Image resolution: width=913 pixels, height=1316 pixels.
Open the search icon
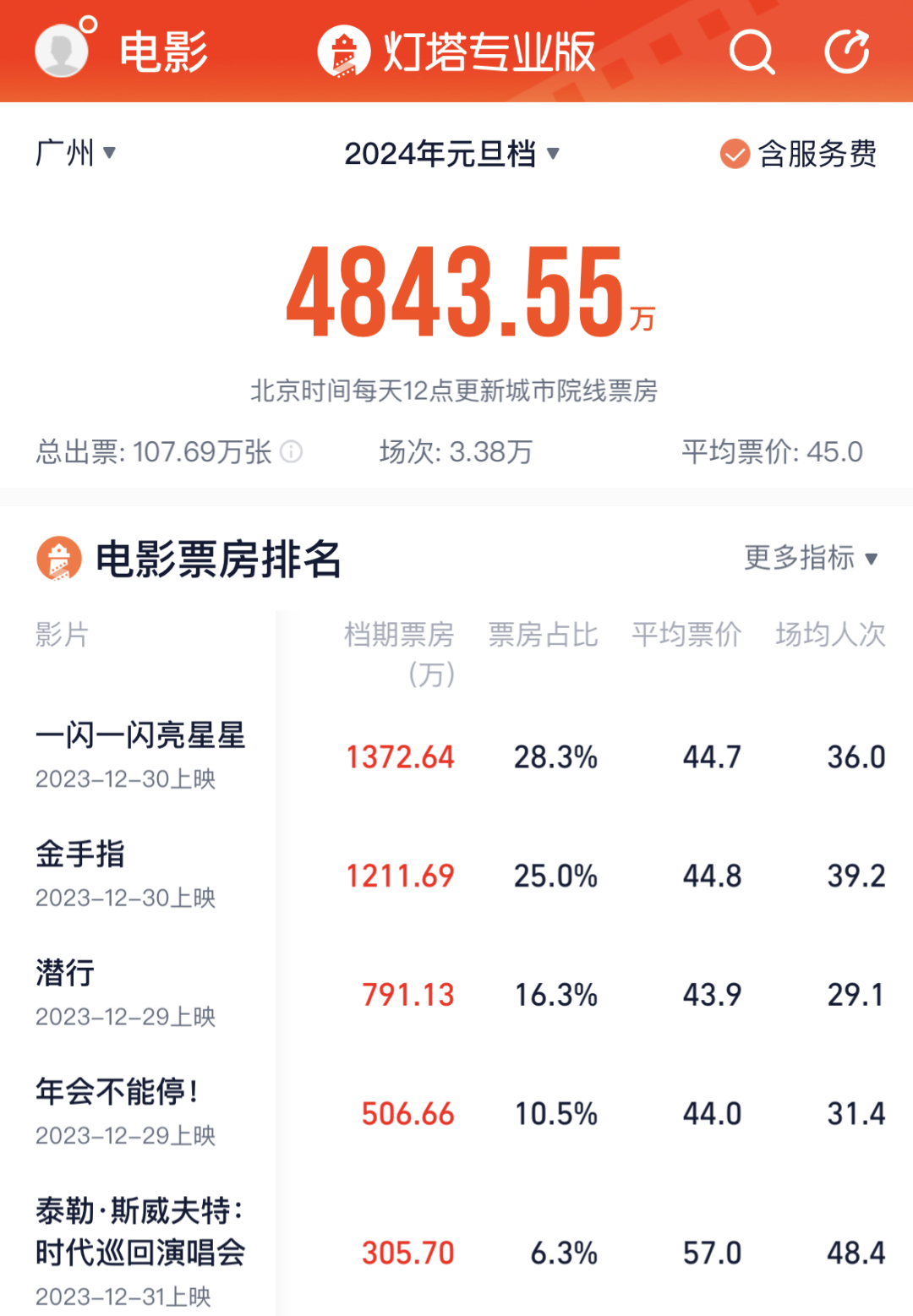pyautogui.click(x=751, y=52)
